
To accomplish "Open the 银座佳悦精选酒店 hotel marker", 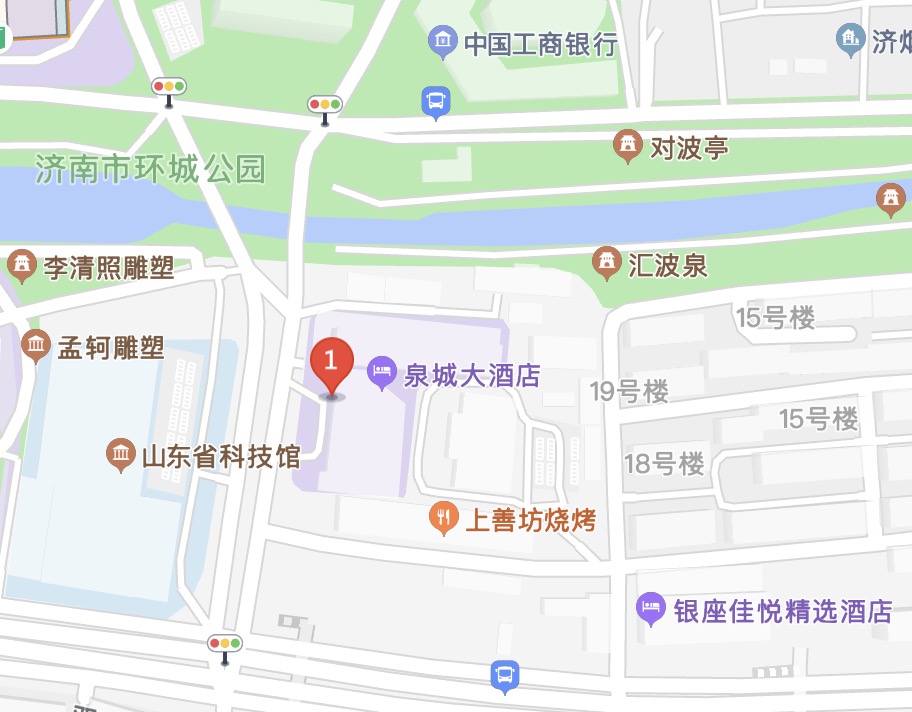I will (x=651, y=608).
